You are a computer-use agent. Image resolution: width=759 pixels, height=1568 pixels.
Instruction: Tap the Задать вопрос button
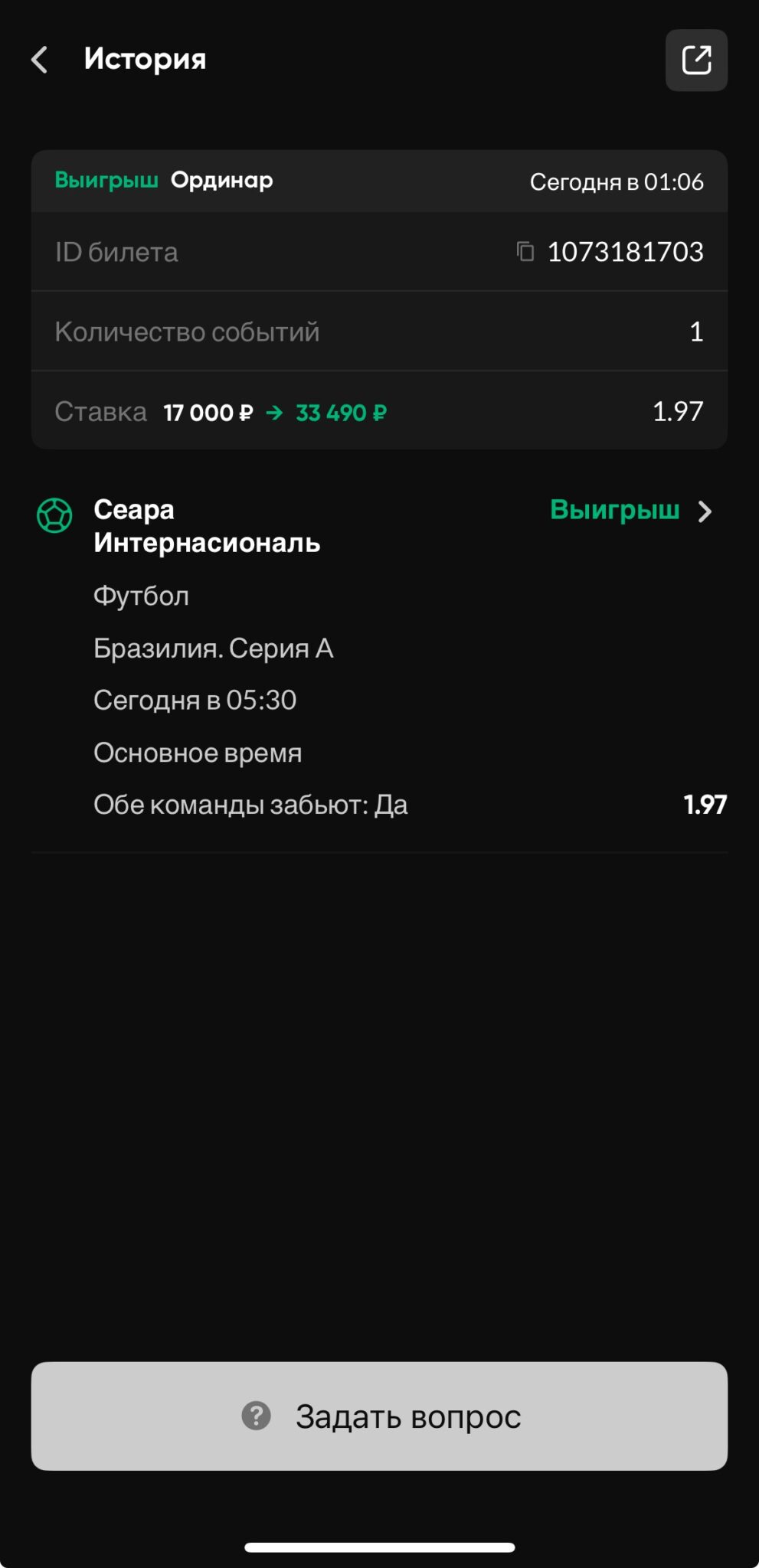[379, 1416]
